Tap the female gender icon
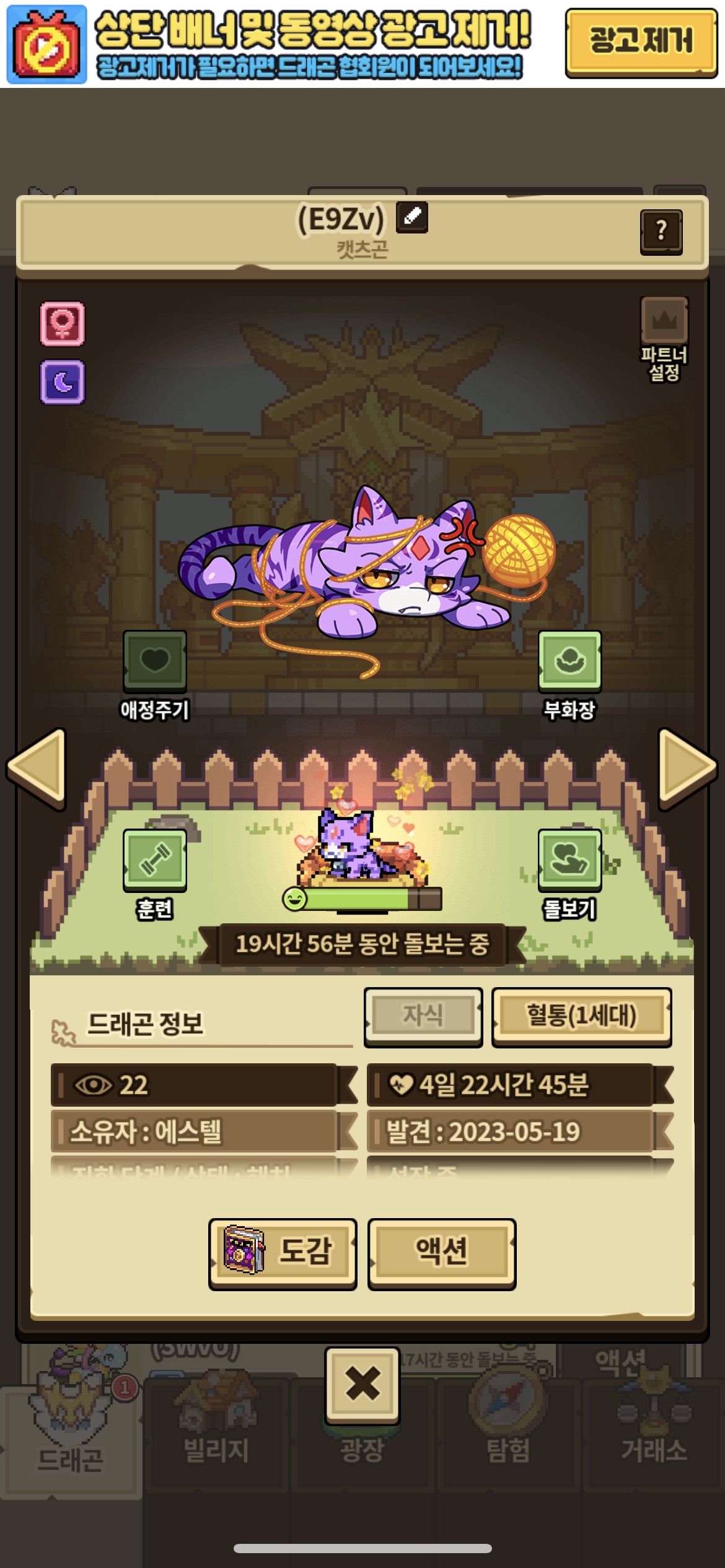The width and height of the screenshot is (725, 1568). click(63, 323)
